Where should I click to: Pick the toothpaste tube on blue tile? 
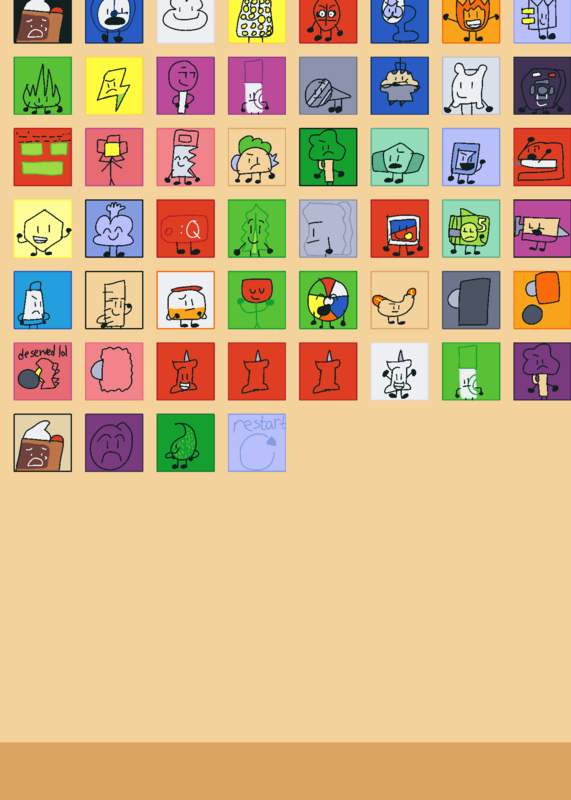[x=42, y=299]
